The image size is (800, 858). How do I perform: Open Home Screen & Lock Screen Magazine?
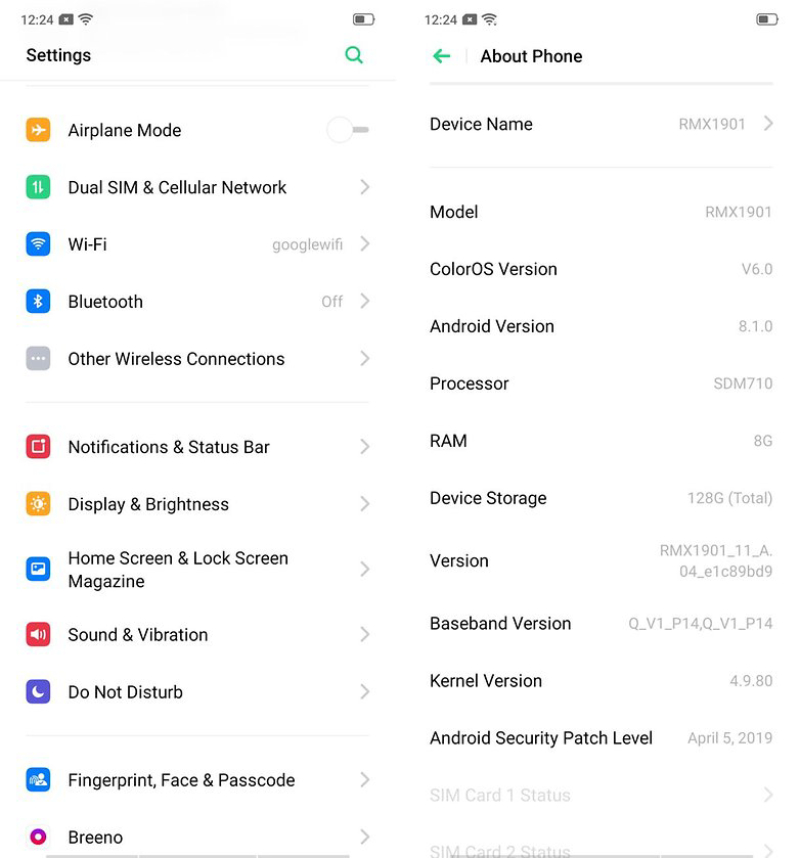coord(197,569)
